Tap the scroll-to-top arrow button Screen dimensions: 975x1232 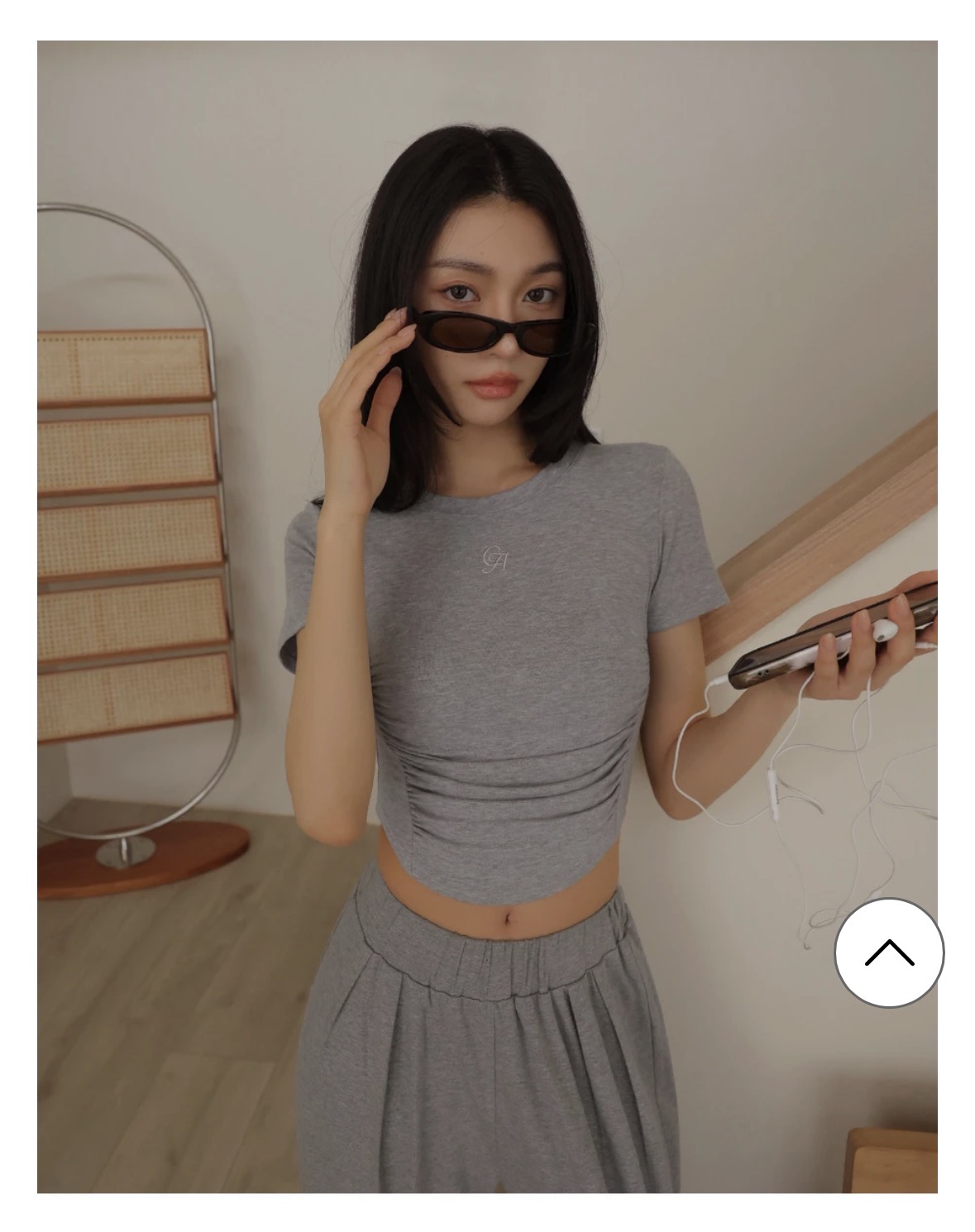tap(889, 953)
